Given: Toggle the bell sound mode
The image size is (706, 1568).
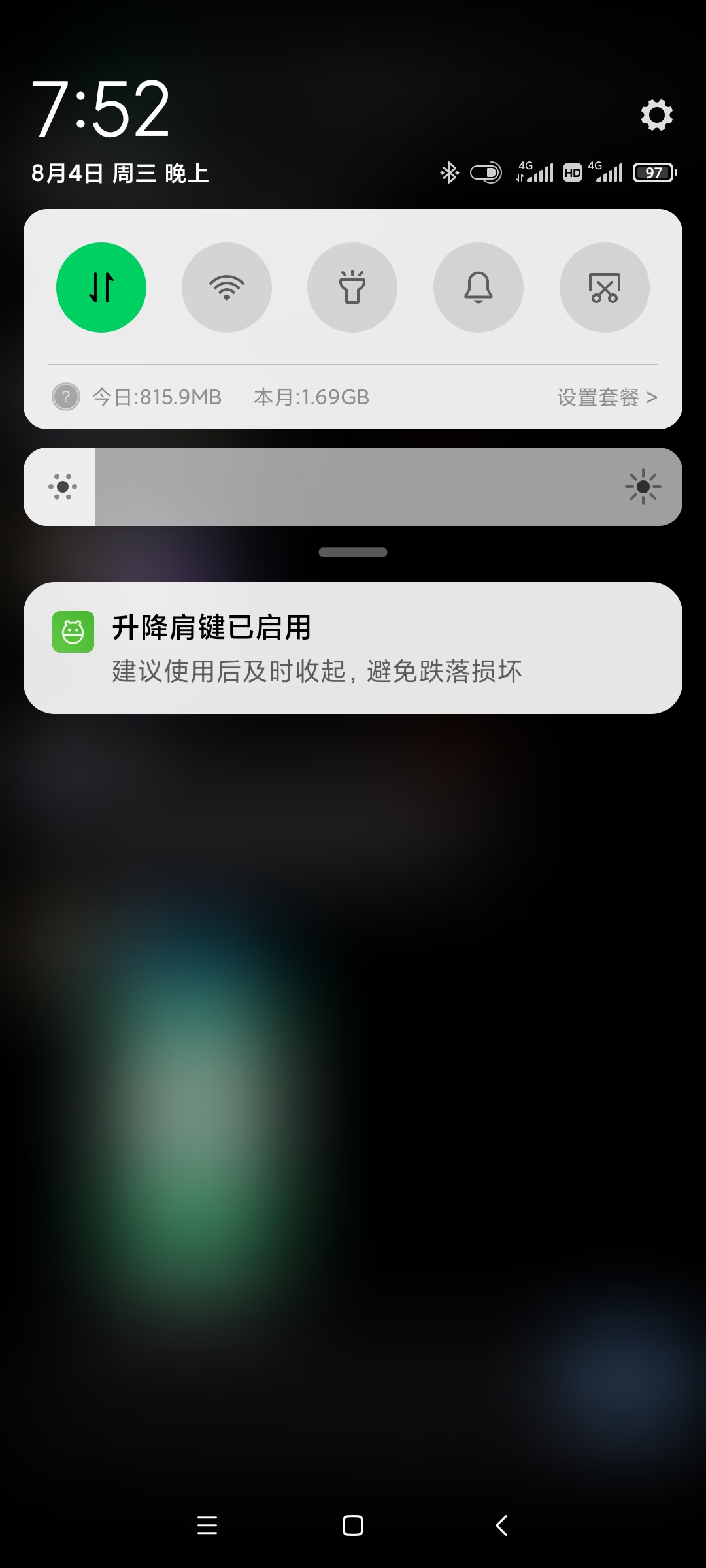Looking at the screenshot, I should (479, 287).
